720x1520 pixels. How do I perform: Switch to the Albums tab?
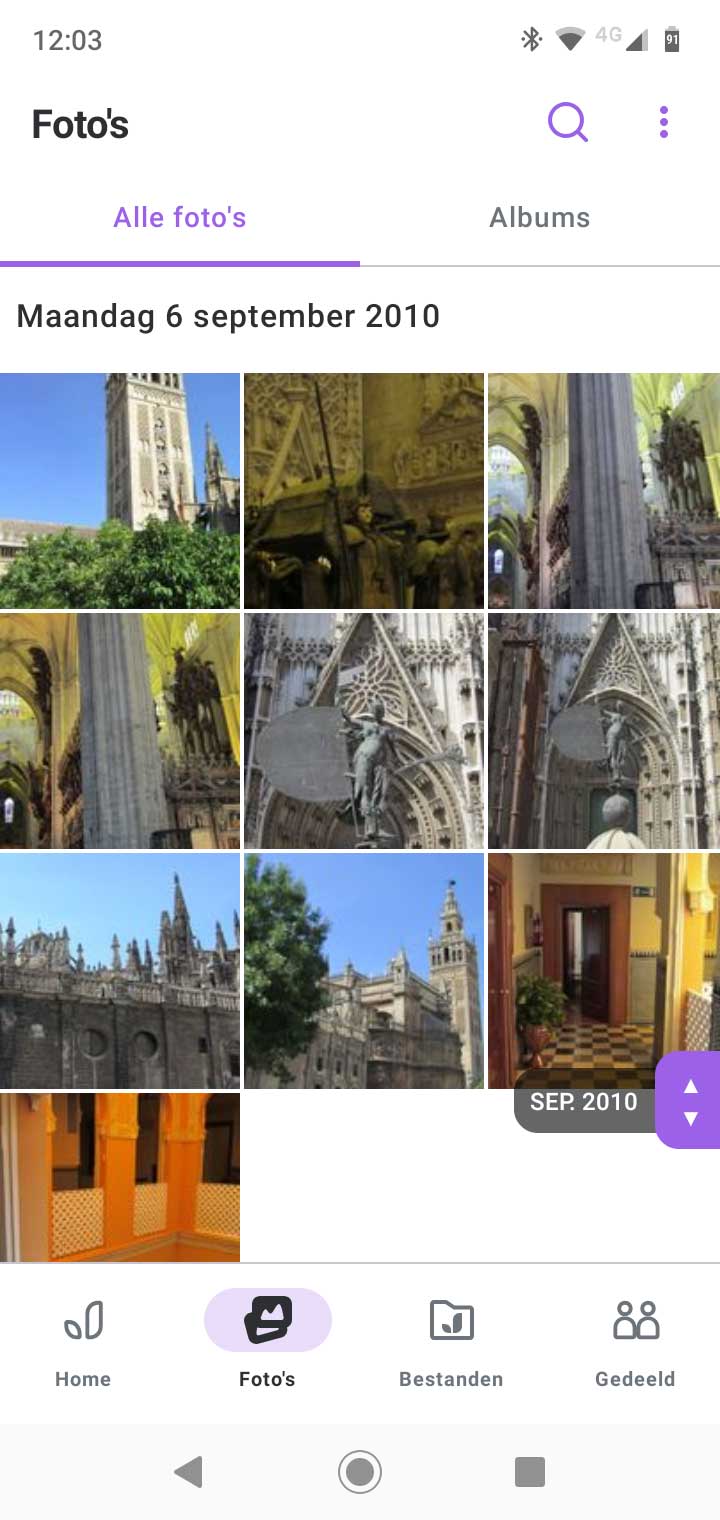(539, 218)
